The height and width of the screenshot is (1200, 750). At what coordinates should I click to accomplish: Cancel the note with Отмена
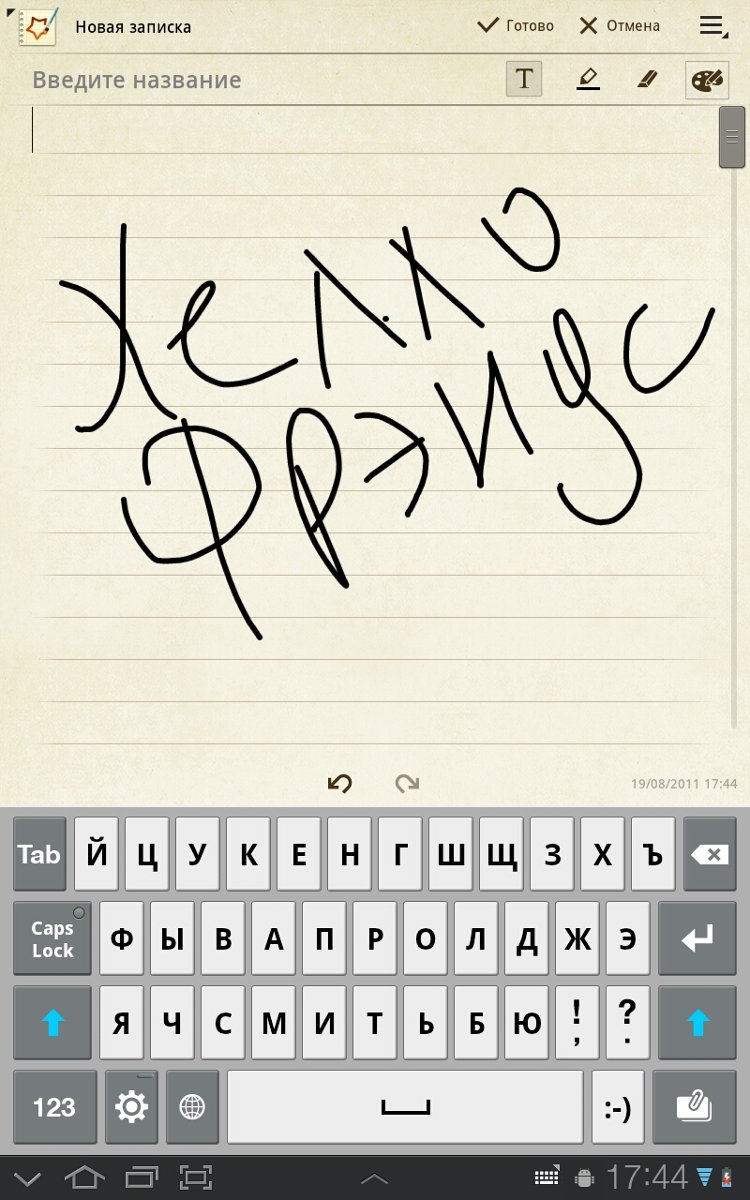tap(620, 26)
